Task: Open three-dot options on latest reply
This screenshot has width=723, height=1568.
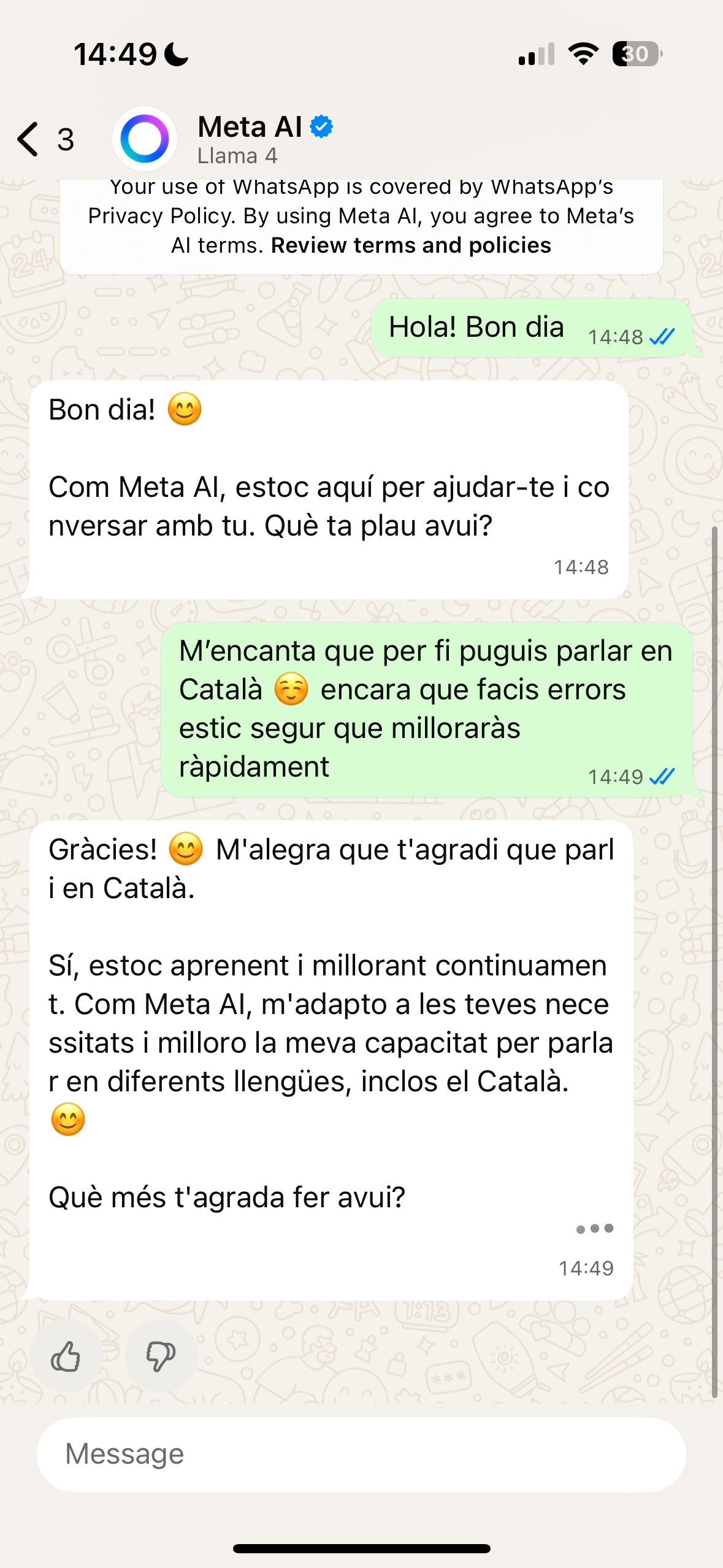Action: pos(594,1229)
